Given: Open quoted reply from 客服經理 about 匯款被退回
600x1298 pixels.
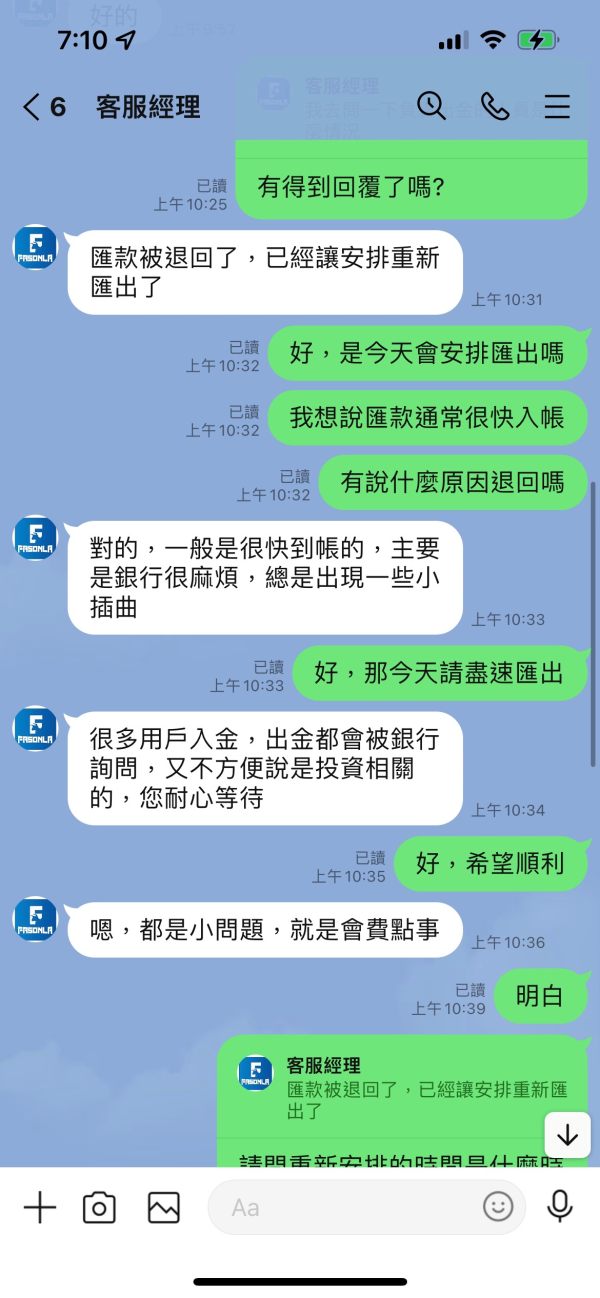Looking at the screenshot, I should [402, 1088].
